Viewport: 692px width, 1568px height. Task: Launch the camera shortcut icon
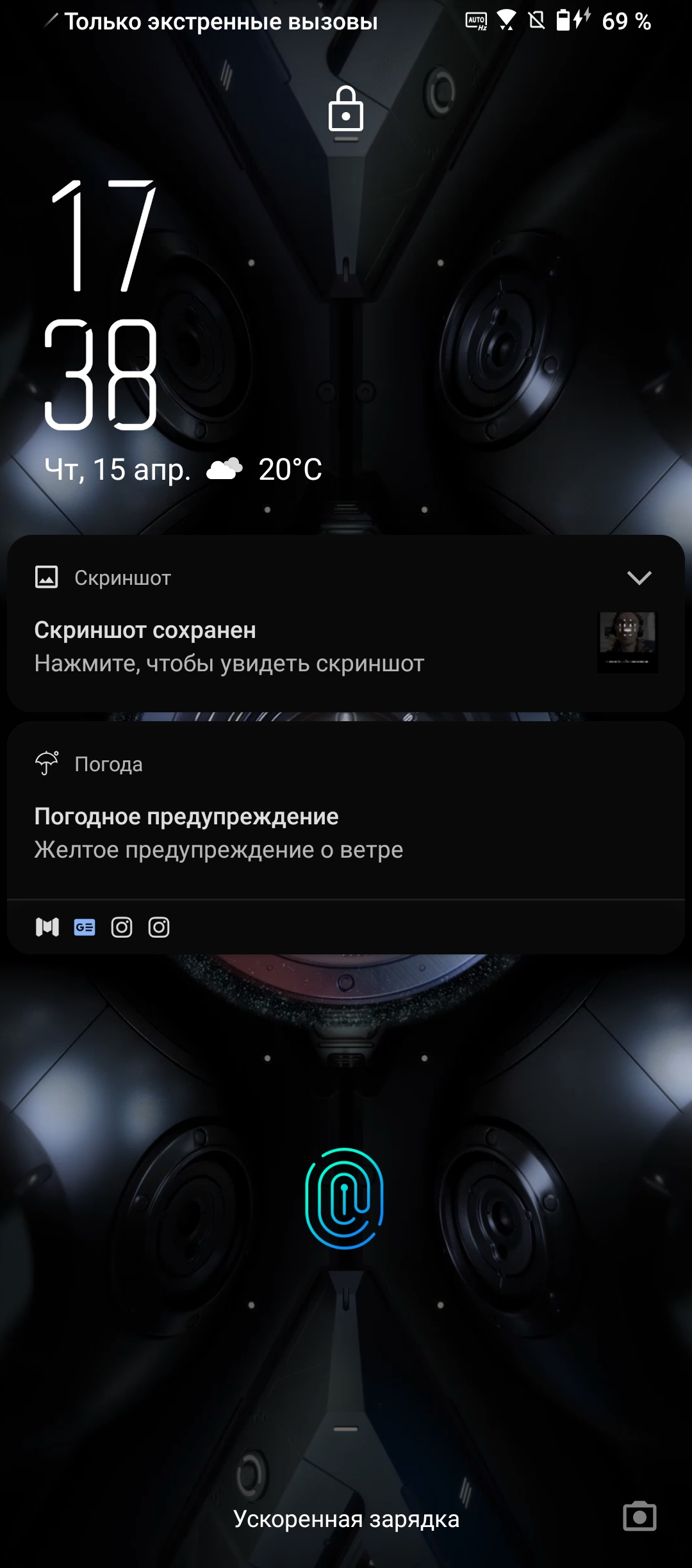click(x=639, y=1516)
